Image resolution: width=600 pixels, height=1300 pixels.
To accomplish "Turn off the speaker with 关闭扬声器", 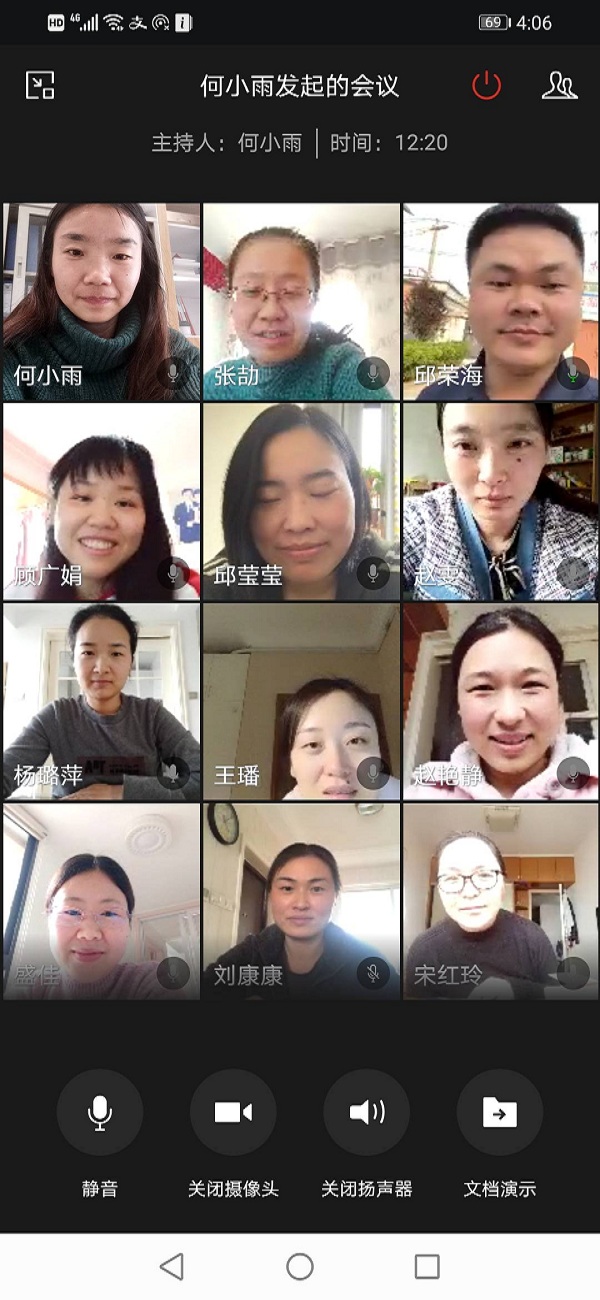I will coord(367,1112).
